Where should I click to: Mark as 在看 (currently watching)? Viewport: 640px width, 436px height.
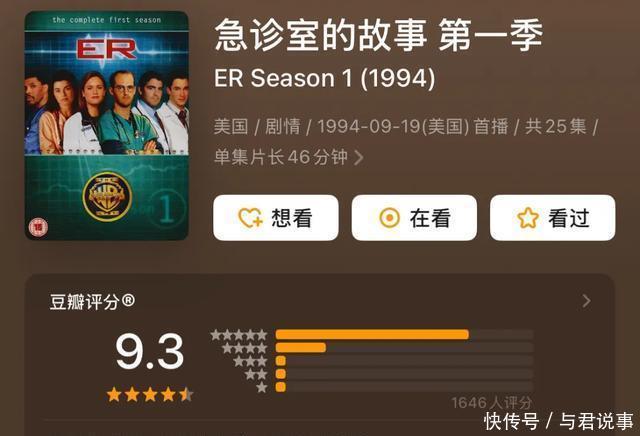pos(413,218)
